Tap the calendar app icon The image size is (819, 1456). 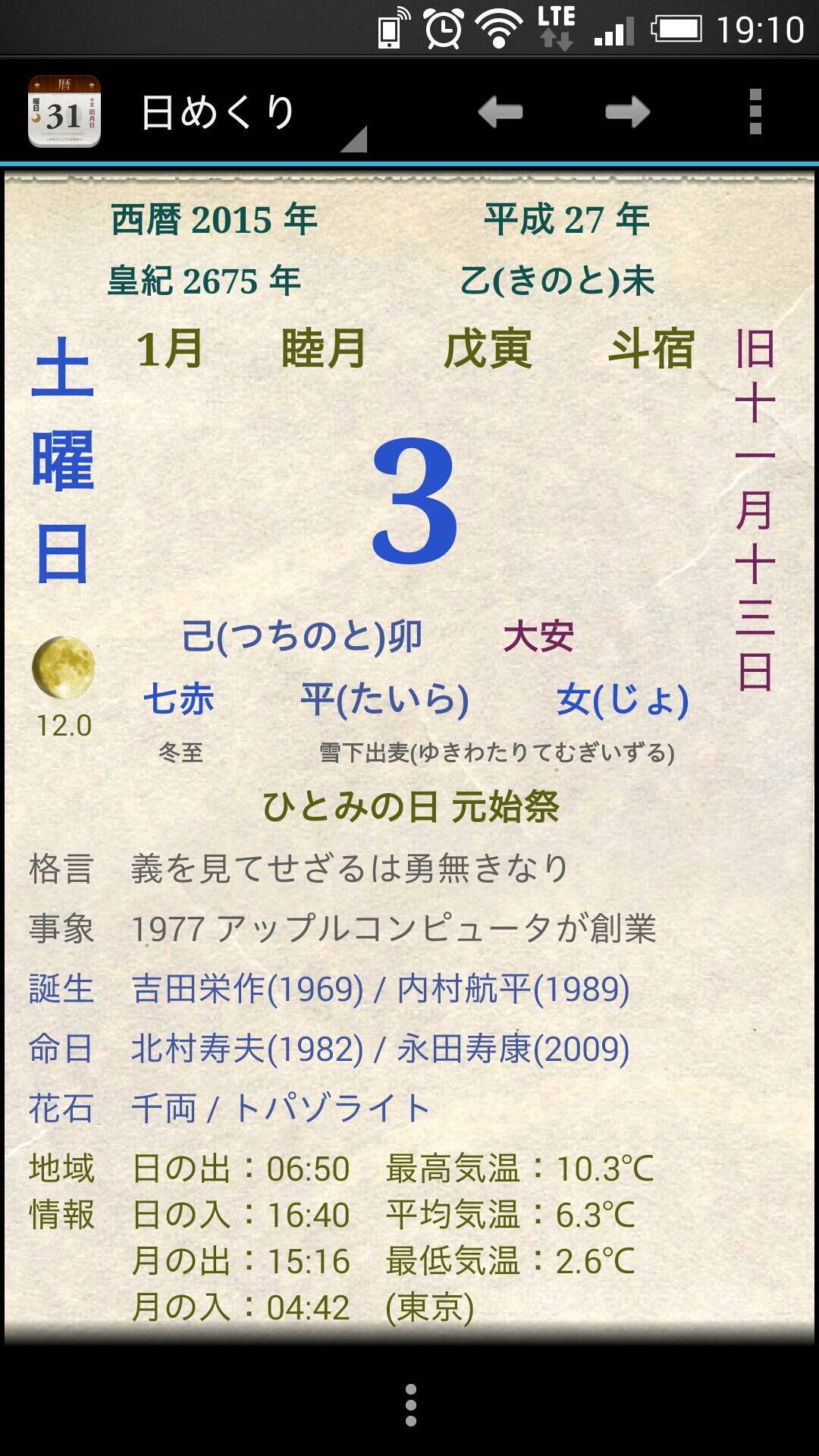coord(64,112)
